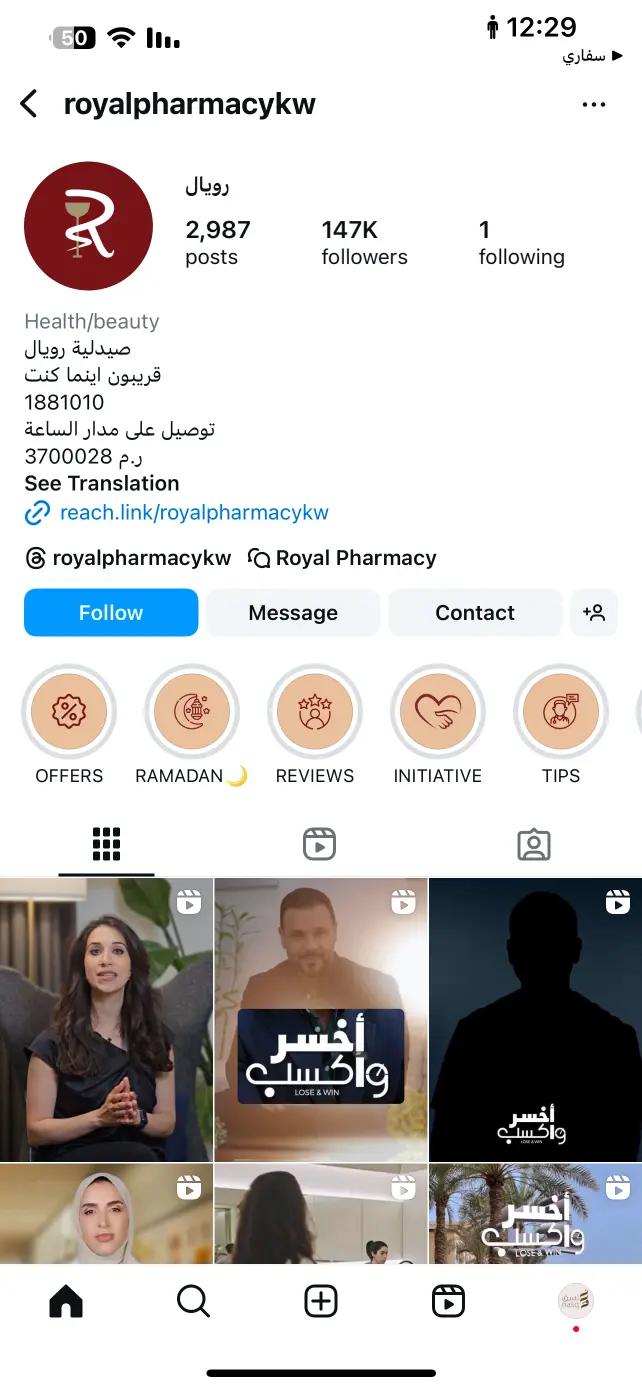Tap See Translation under the bio
The width and height of the screenshot is (642, 1389).
102,483
